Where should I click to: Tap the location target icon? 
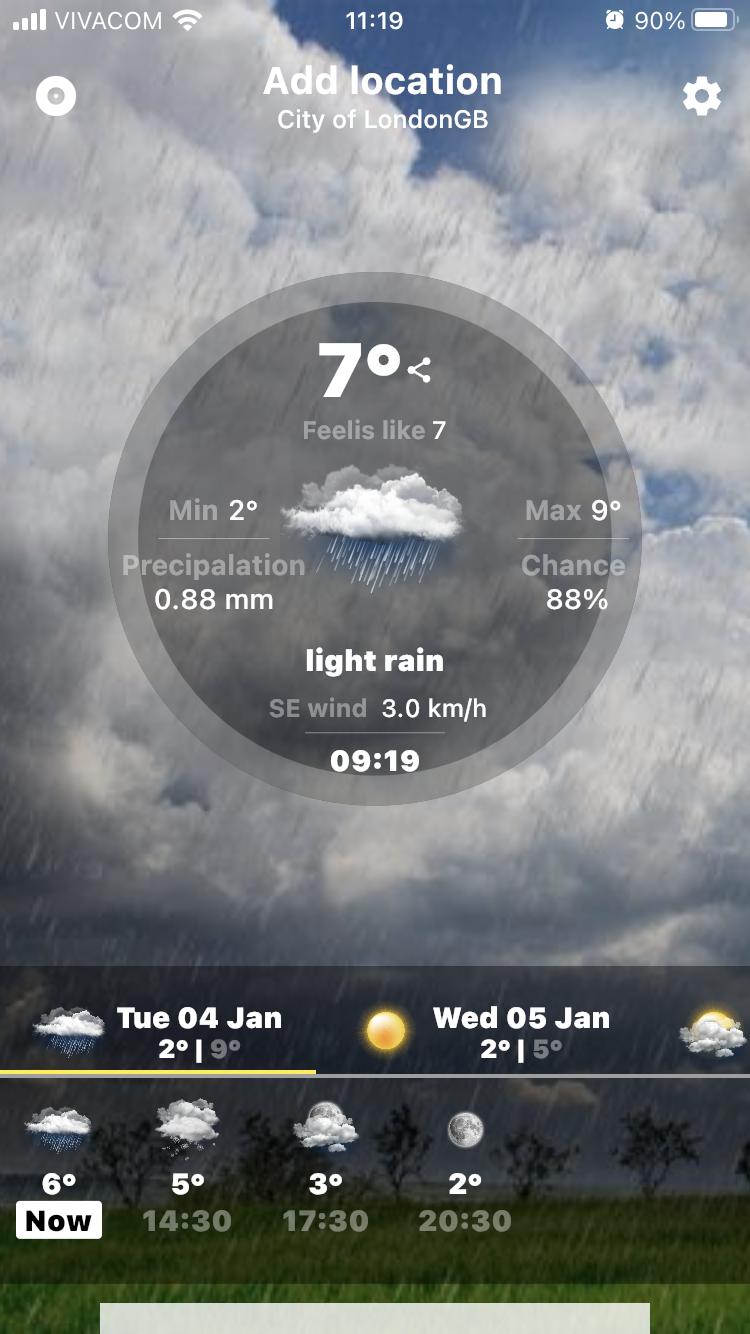point(56,97)
